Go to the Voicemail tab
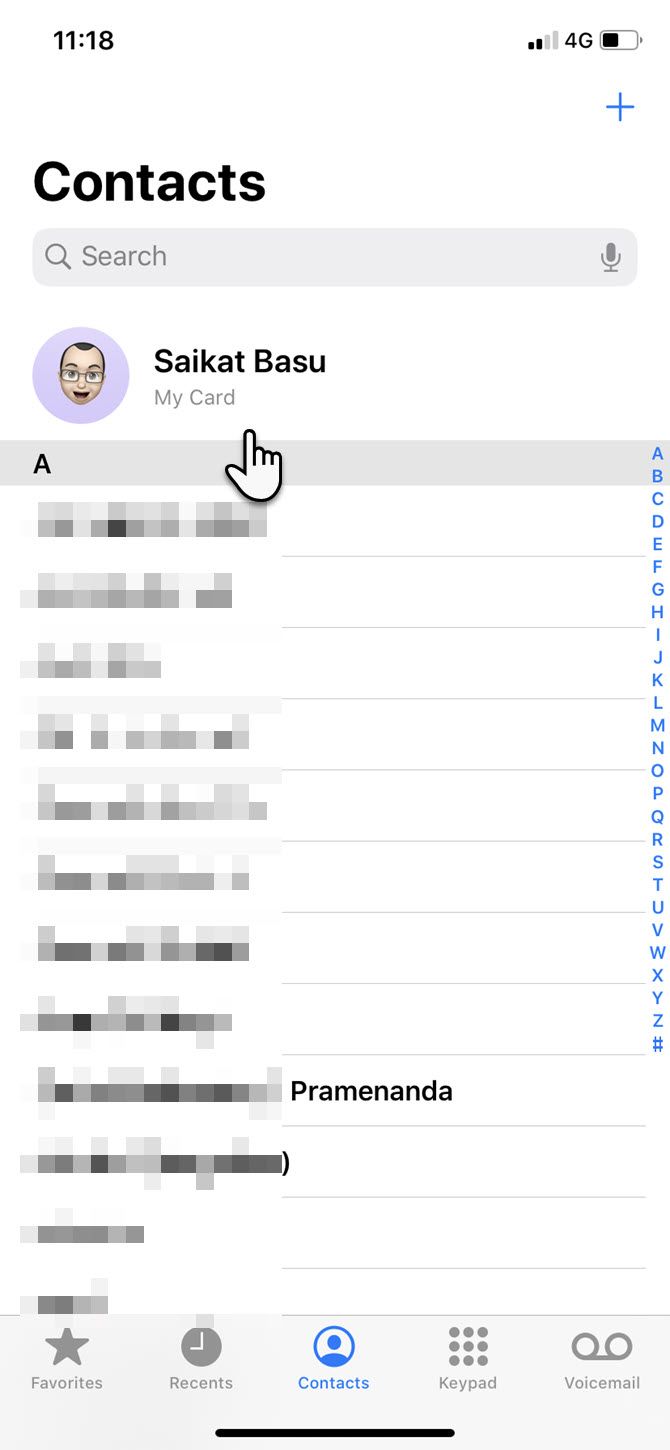Screen dimensions: 670x1450 pos(602,1359)
